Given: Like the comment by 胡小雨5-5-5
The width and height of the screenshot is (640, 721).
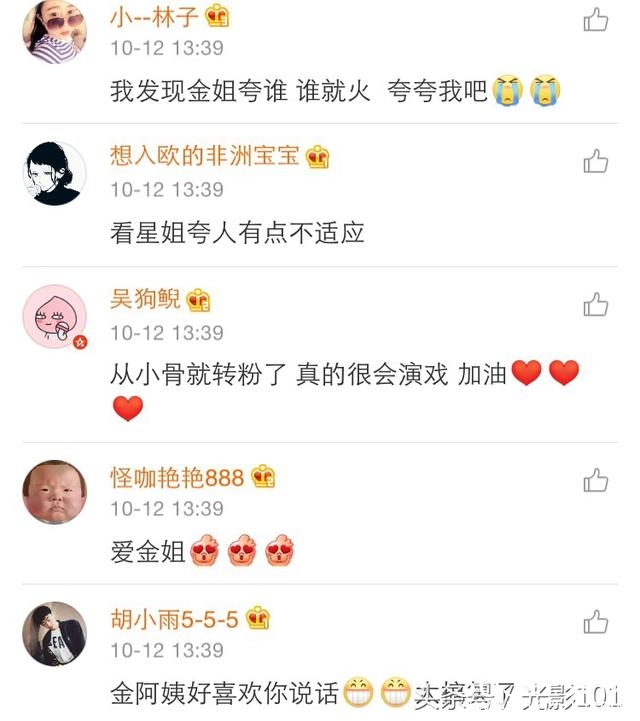Looking at the screenshot, I should (x=596, y=622).
